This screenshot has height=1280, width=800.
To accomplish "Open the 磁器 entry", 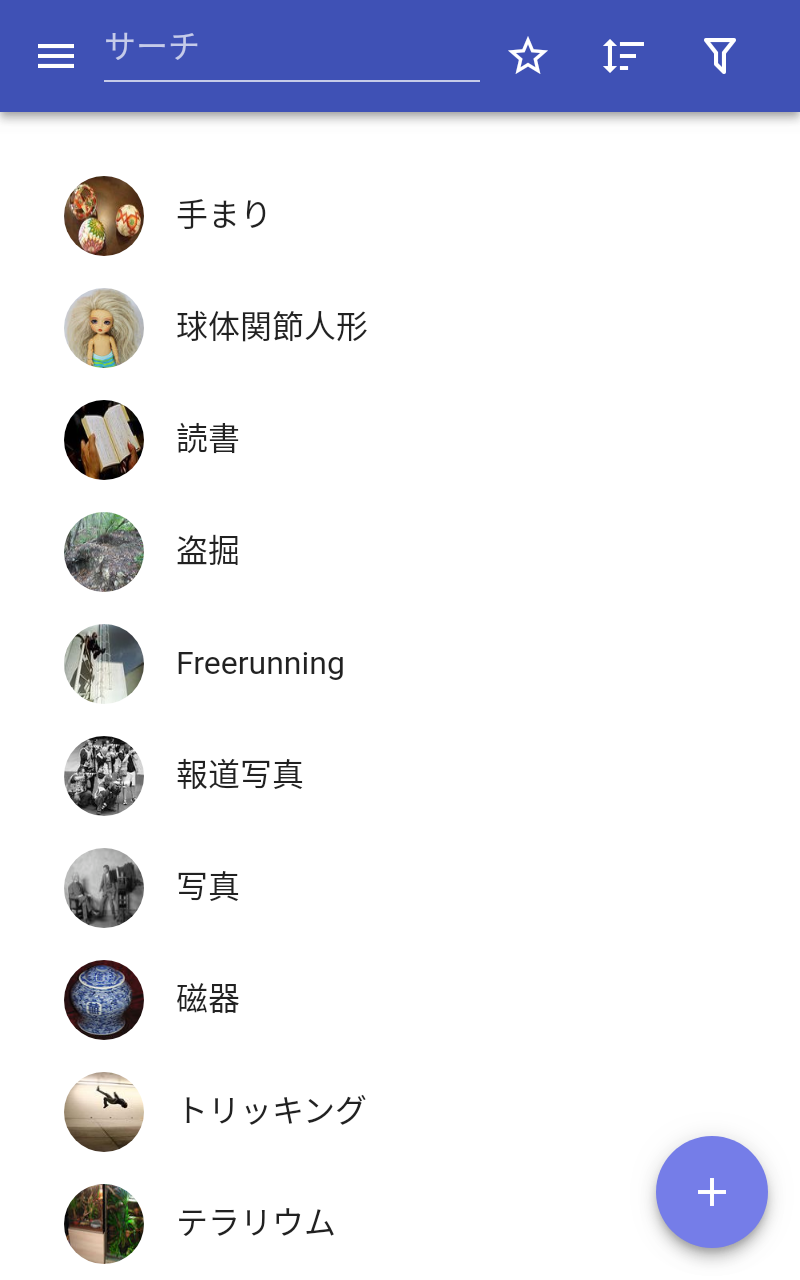I will [x=400, y=1000].
